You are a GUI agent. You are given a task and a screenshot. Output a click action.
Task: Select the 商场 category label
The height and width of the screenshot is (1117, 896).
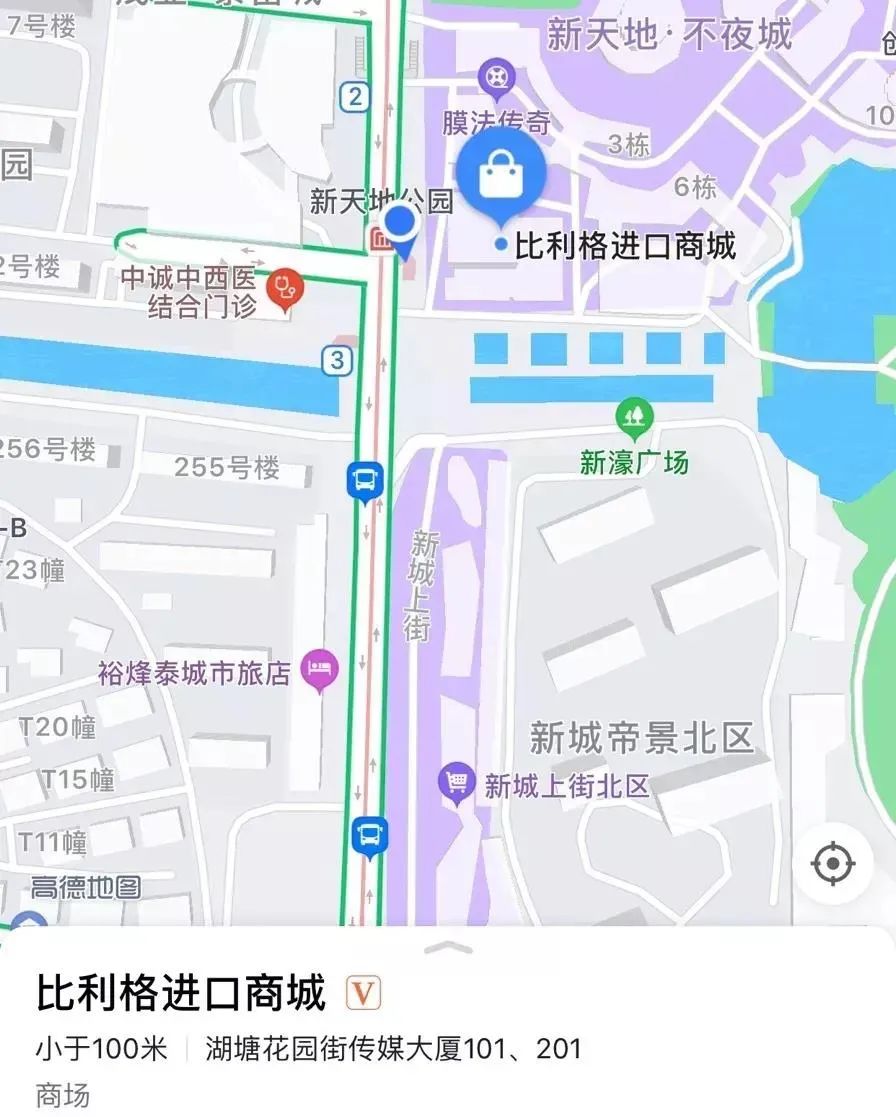tap(60, 1094)
